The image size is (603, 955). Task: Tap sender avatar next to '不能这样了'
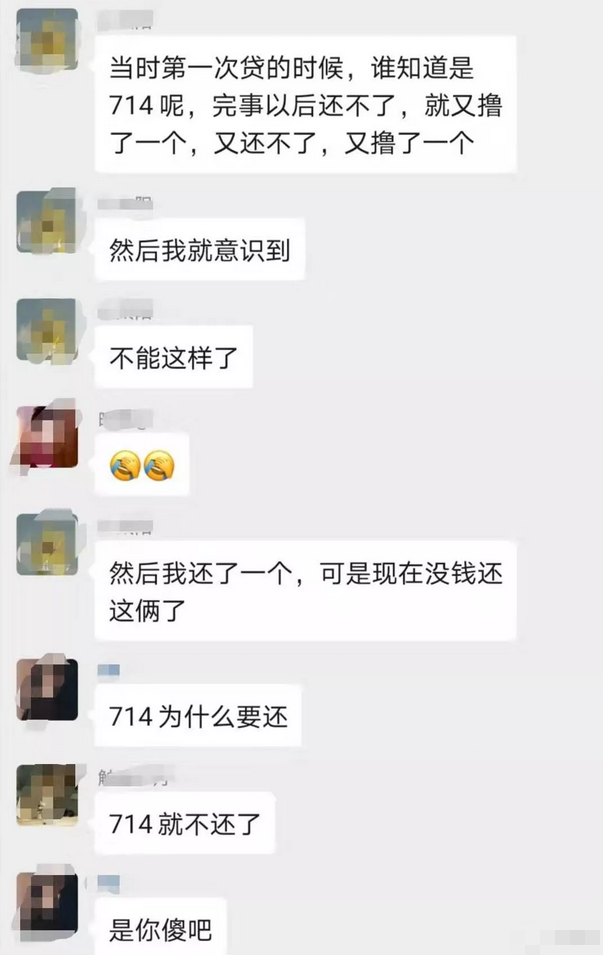[x=48, y=329]
